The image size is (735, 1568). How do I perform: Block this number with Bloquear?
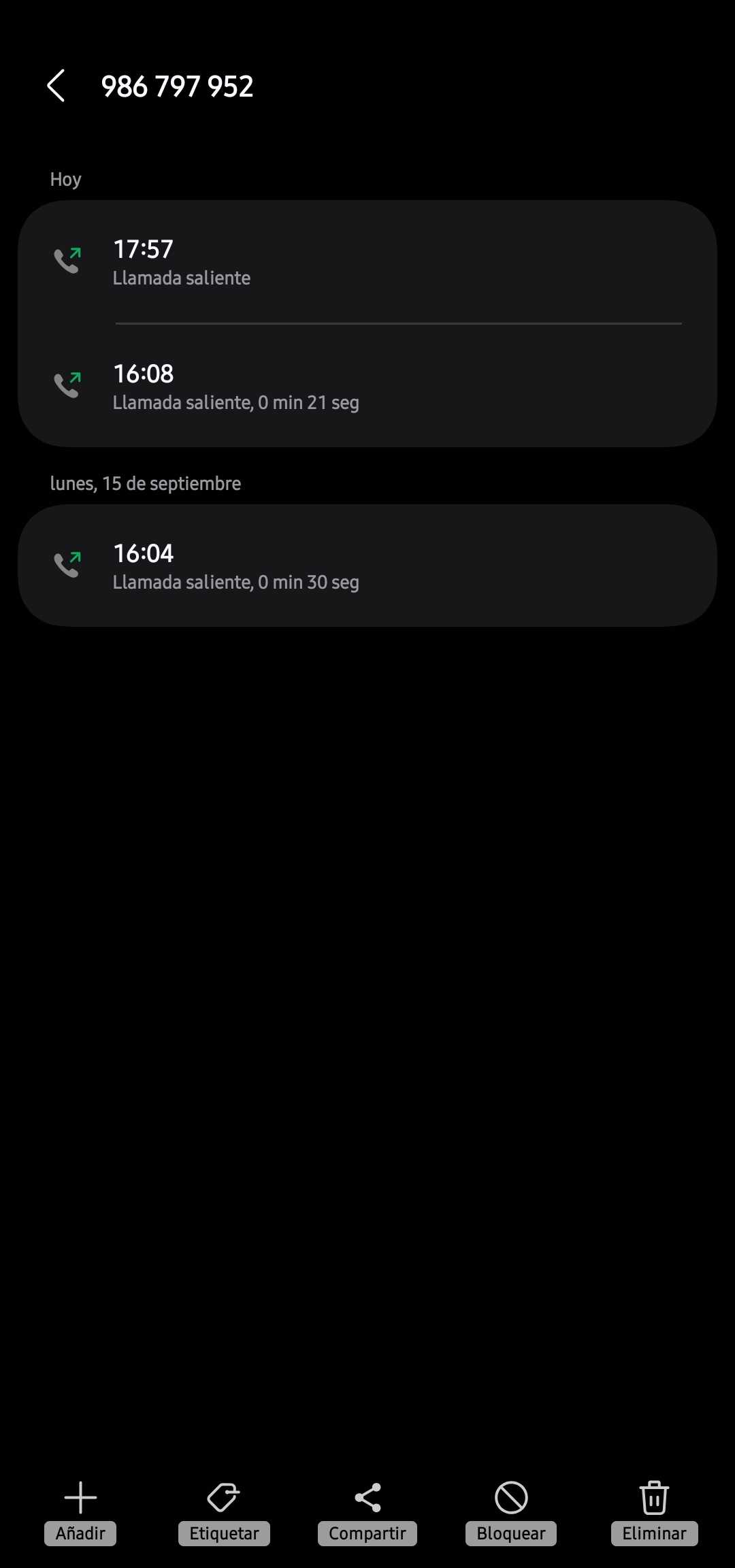(511, 1512)
